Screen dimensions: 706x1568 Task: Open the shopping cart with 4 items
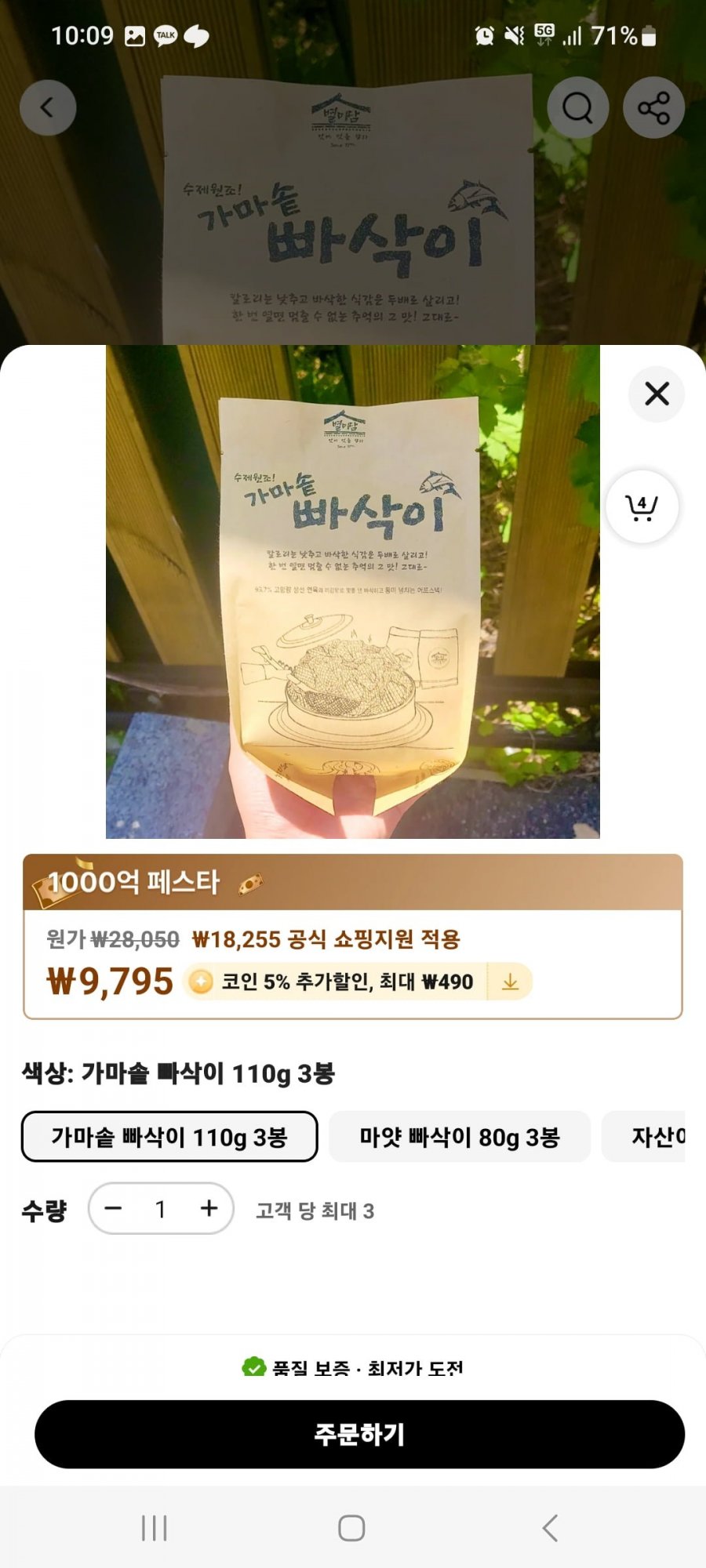(642, 507)
